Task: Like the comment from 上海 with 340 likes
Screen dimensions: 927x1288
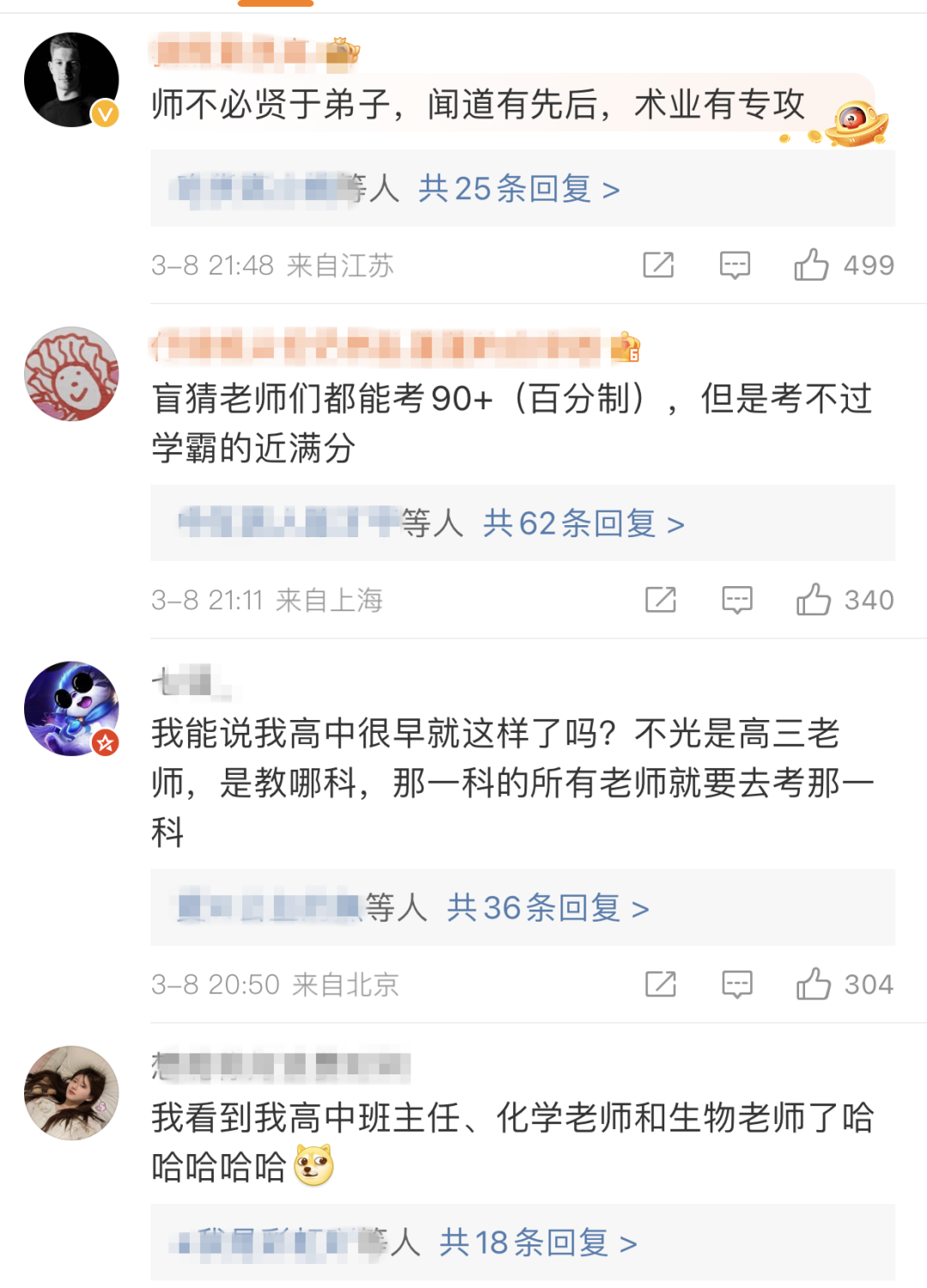Action: tap(813, 600)
